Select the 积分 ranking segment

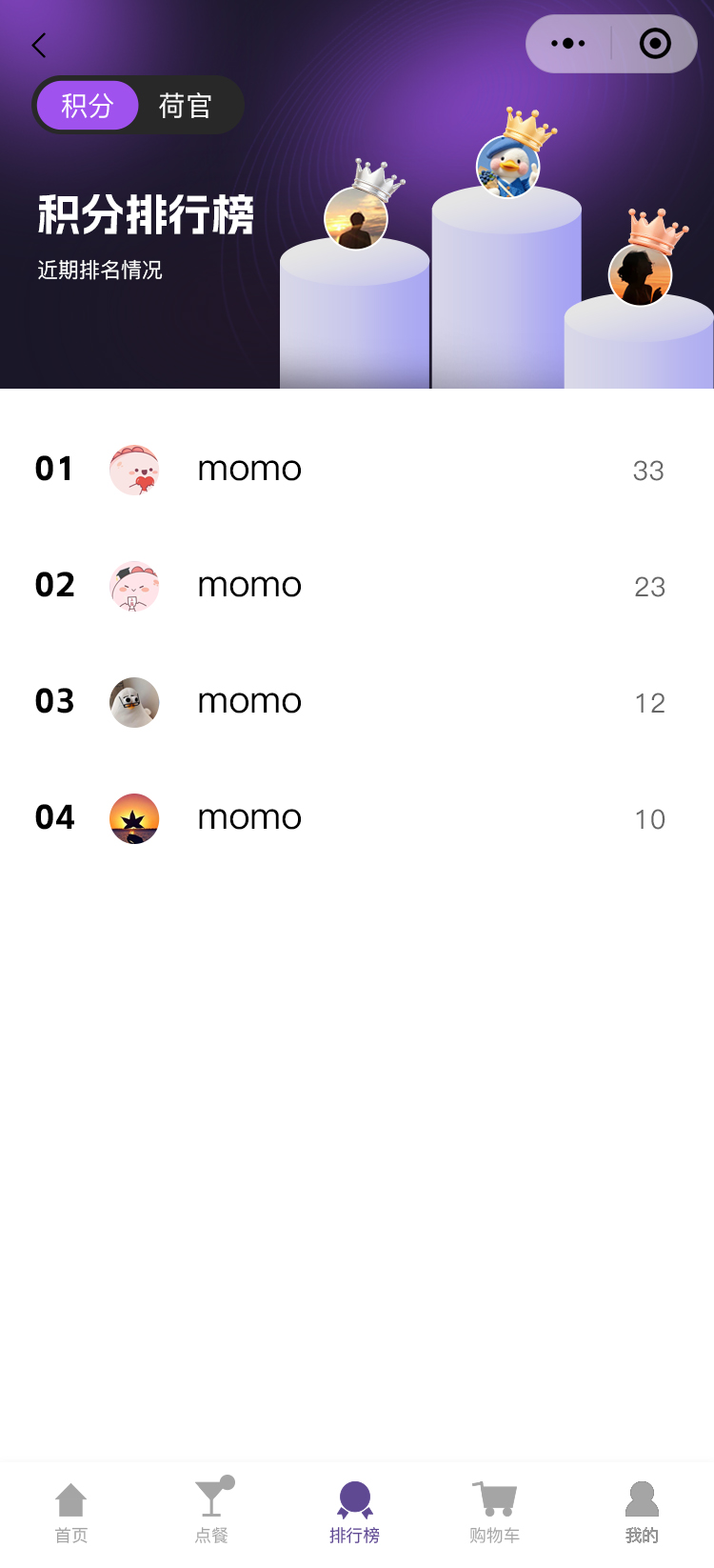(88, 105)
